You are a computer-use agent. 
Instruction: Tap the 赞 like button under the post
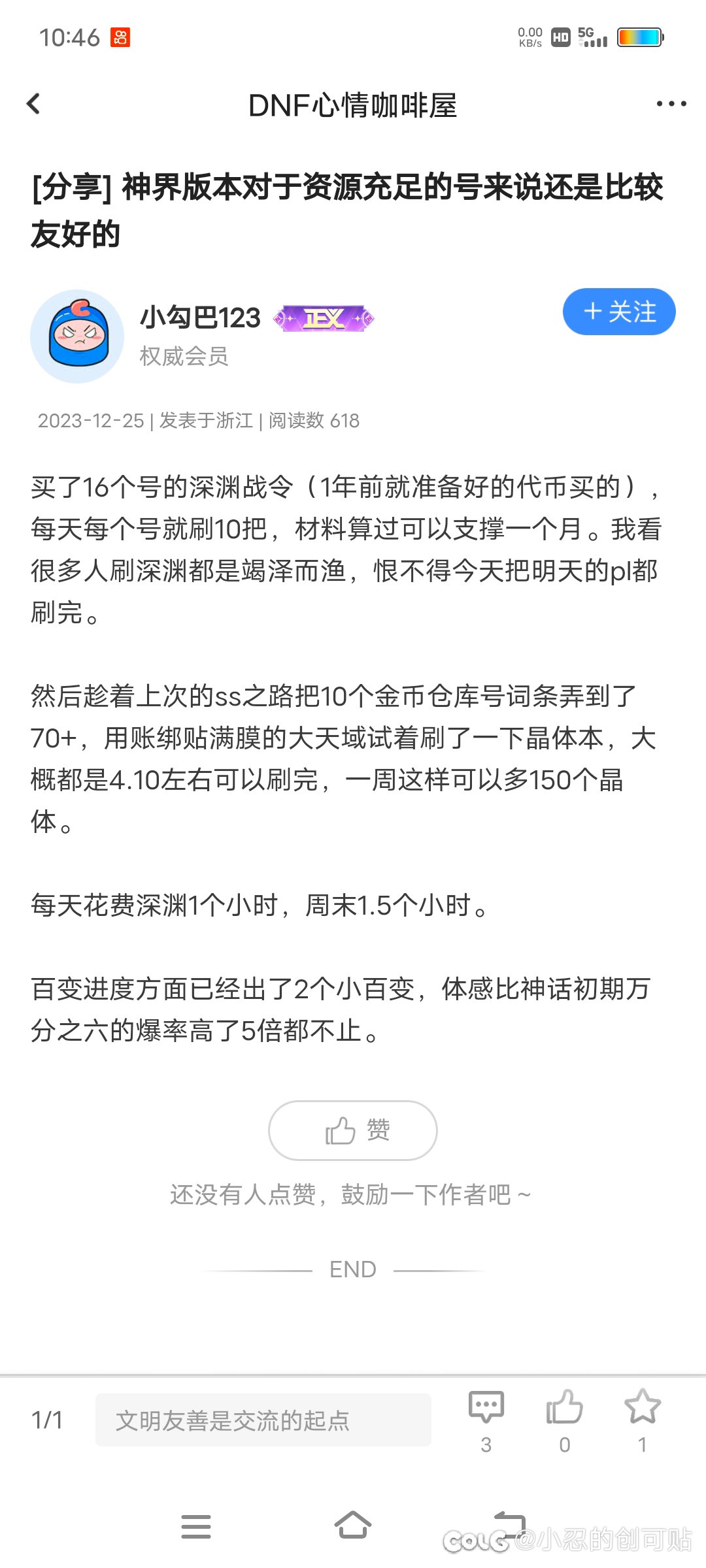pos(353,1130)
